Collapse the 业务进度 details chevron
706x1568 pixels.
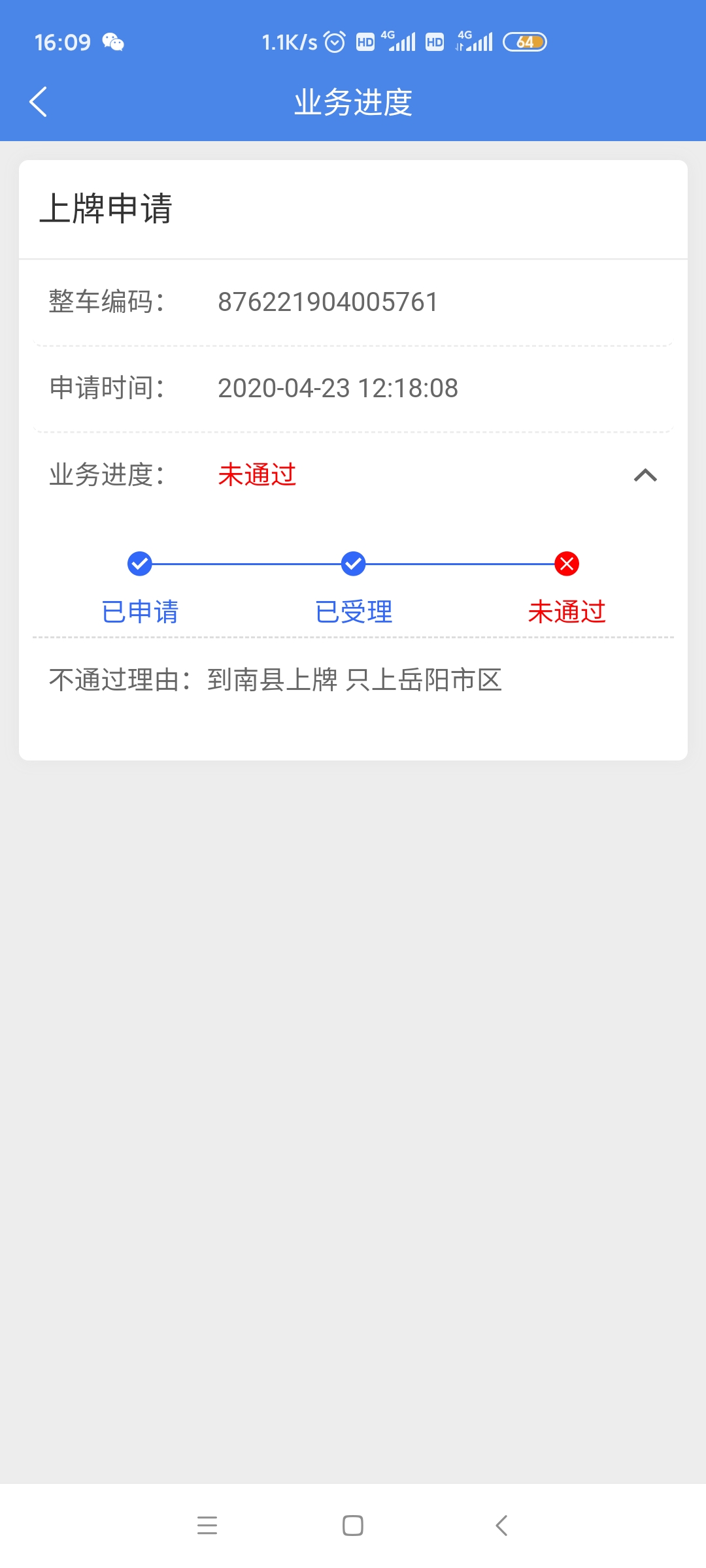[x=645, y=475]
